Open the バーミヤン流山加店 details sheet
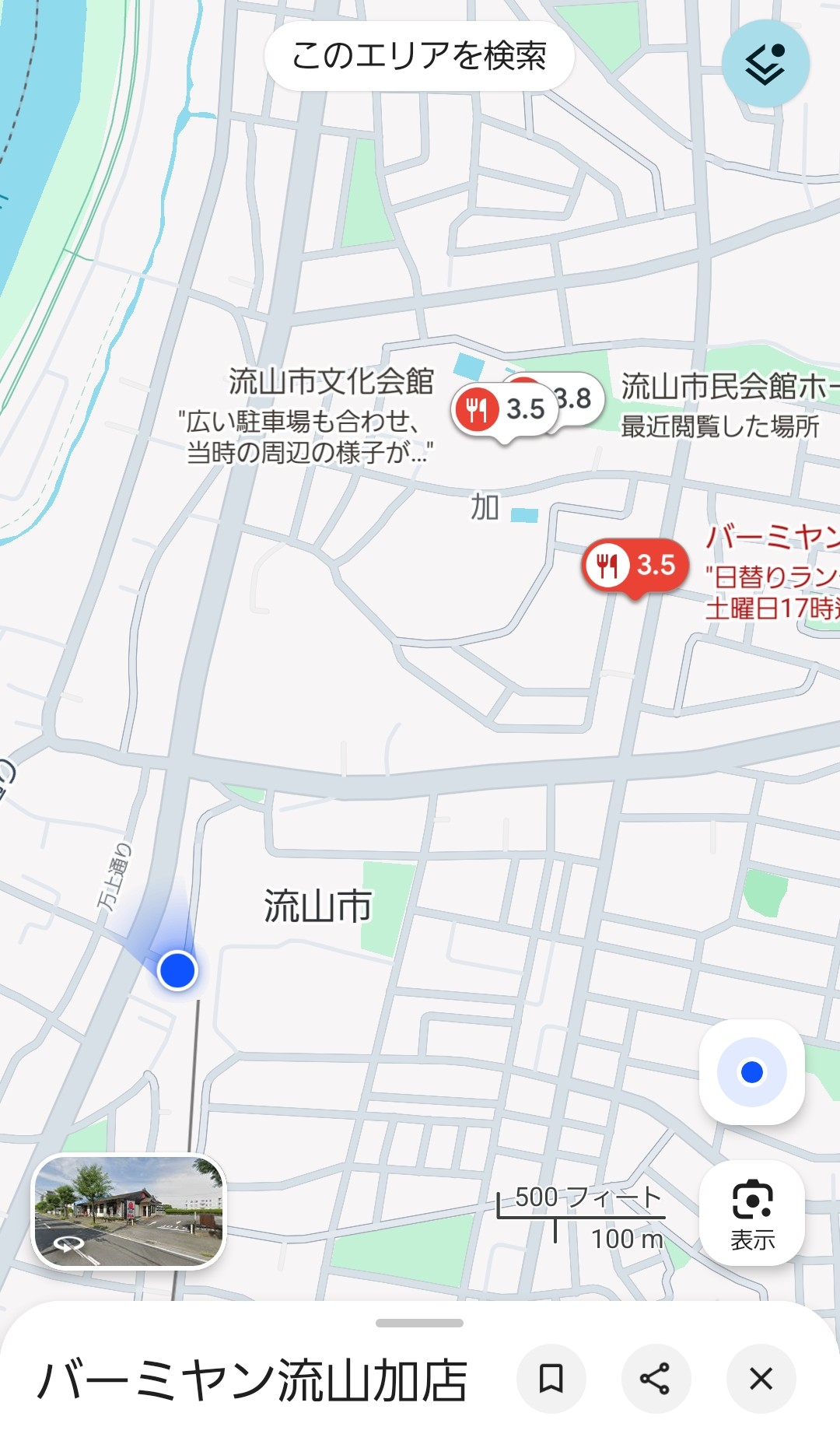The height and width of the screenshot is (1434, 840). (x=253, y=1380)
